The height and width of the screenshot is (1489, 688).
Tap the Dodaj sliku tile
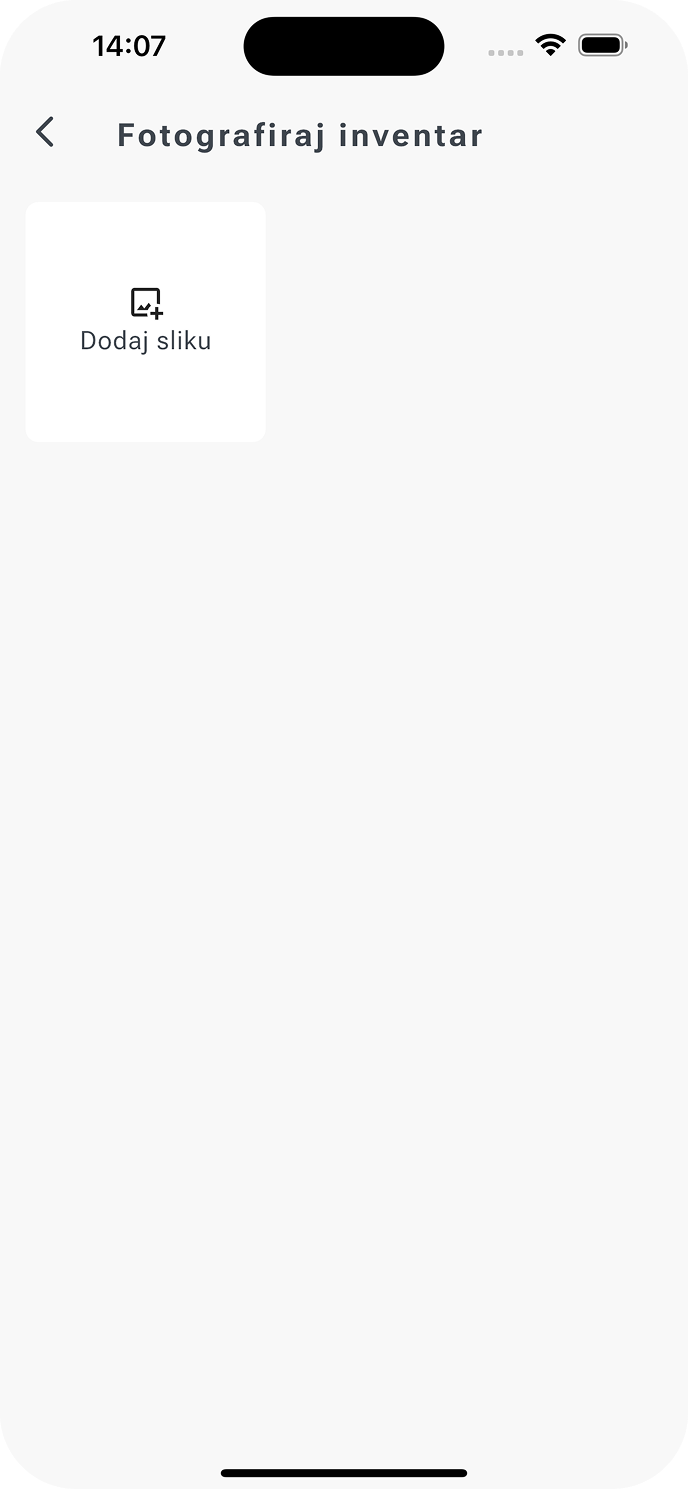pos(146,322)
